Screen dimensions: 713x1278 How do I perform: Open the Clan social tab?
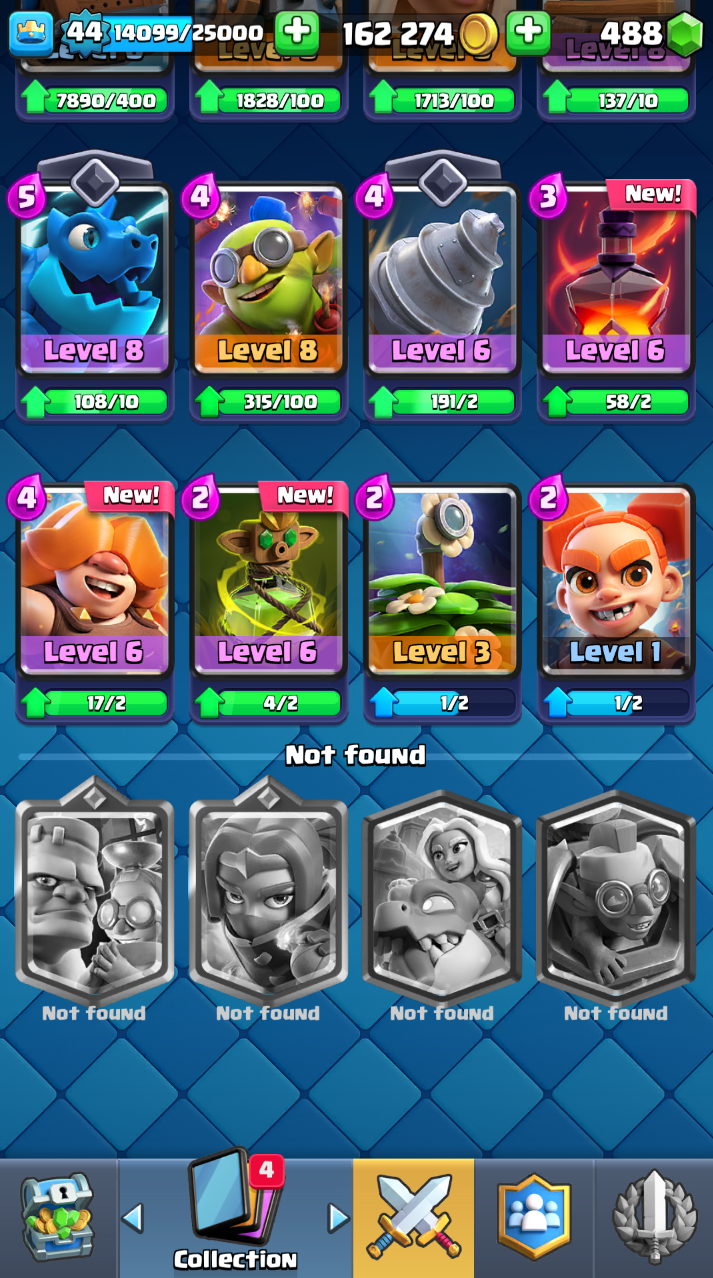534,1217
